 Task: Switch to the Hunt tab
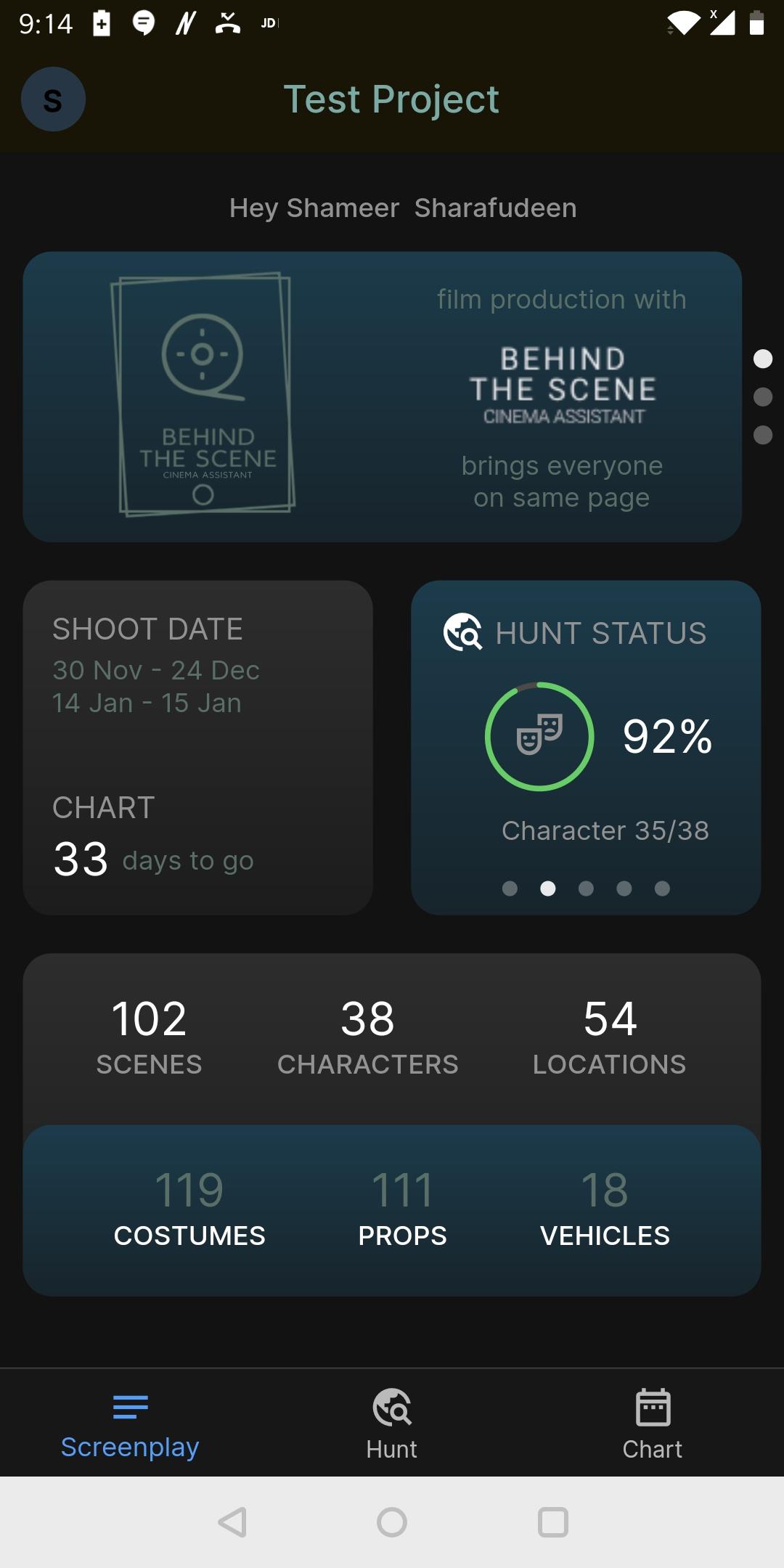pyautogui.click(x=392, y=1424)
